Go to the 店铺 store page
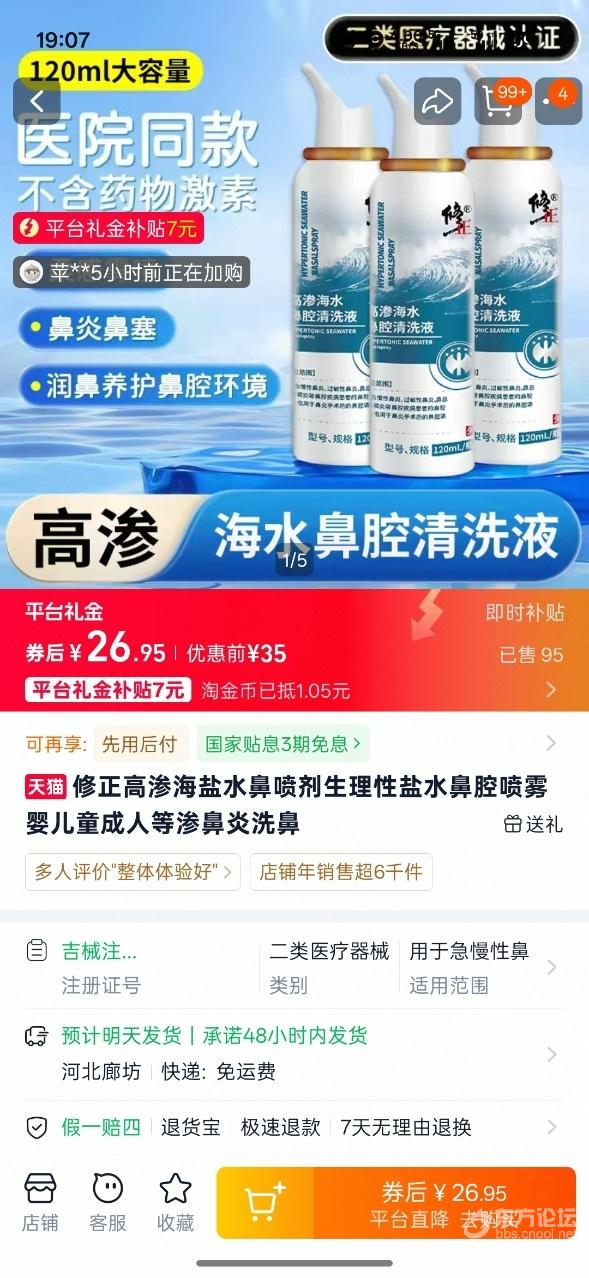The image size is (589, 1278). pyautogui.click(x=40, y=1202)
